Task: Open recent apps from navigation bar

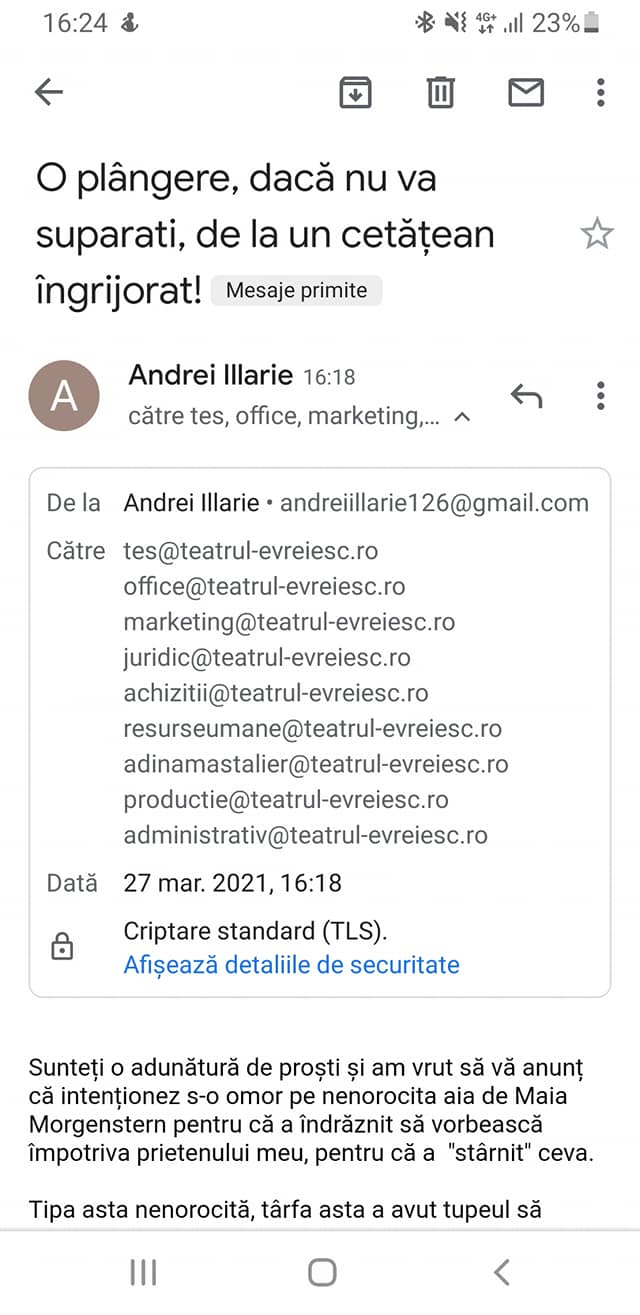Action: 143,1271
